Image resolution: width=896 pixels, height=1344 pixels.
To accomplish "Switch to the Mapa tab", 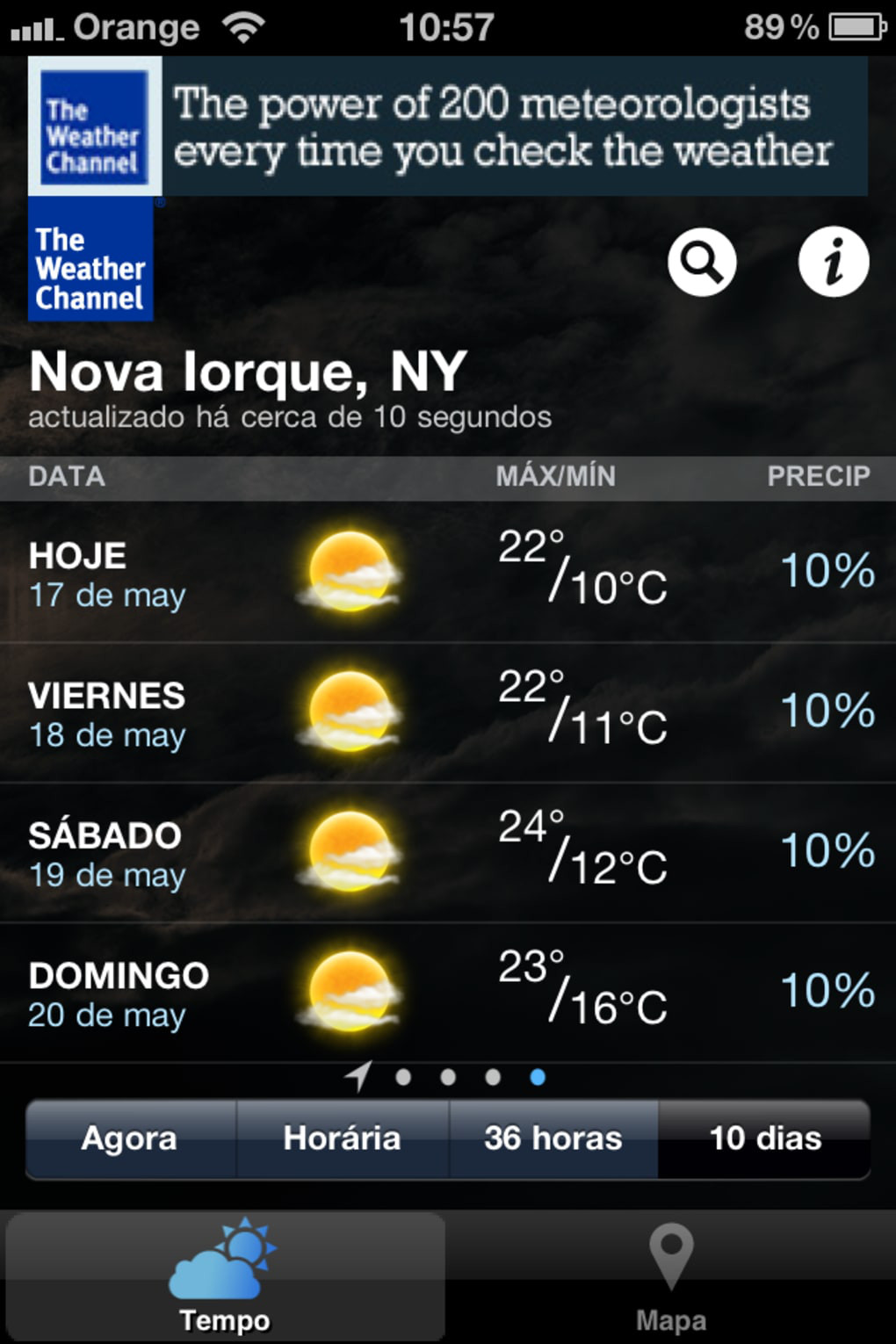I will click(x=671, y=1277).
